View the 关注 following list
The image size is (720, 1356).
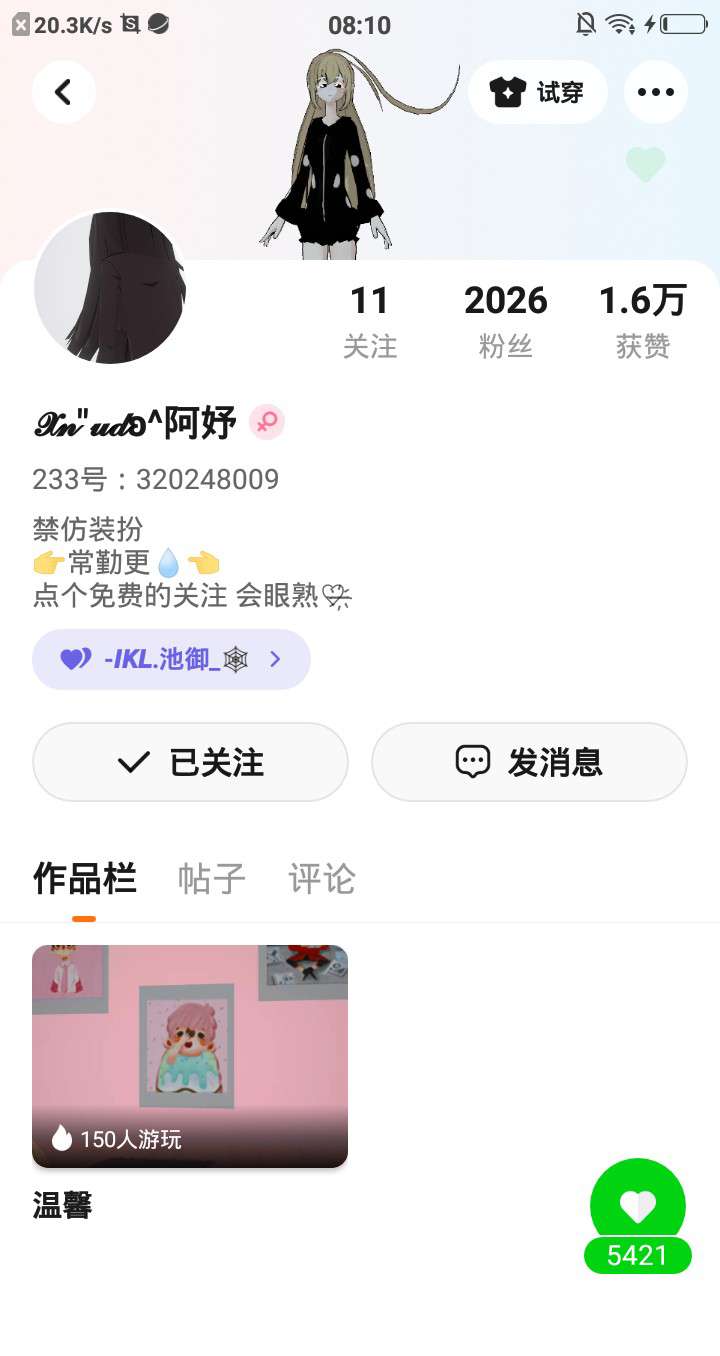click(369, 320)
